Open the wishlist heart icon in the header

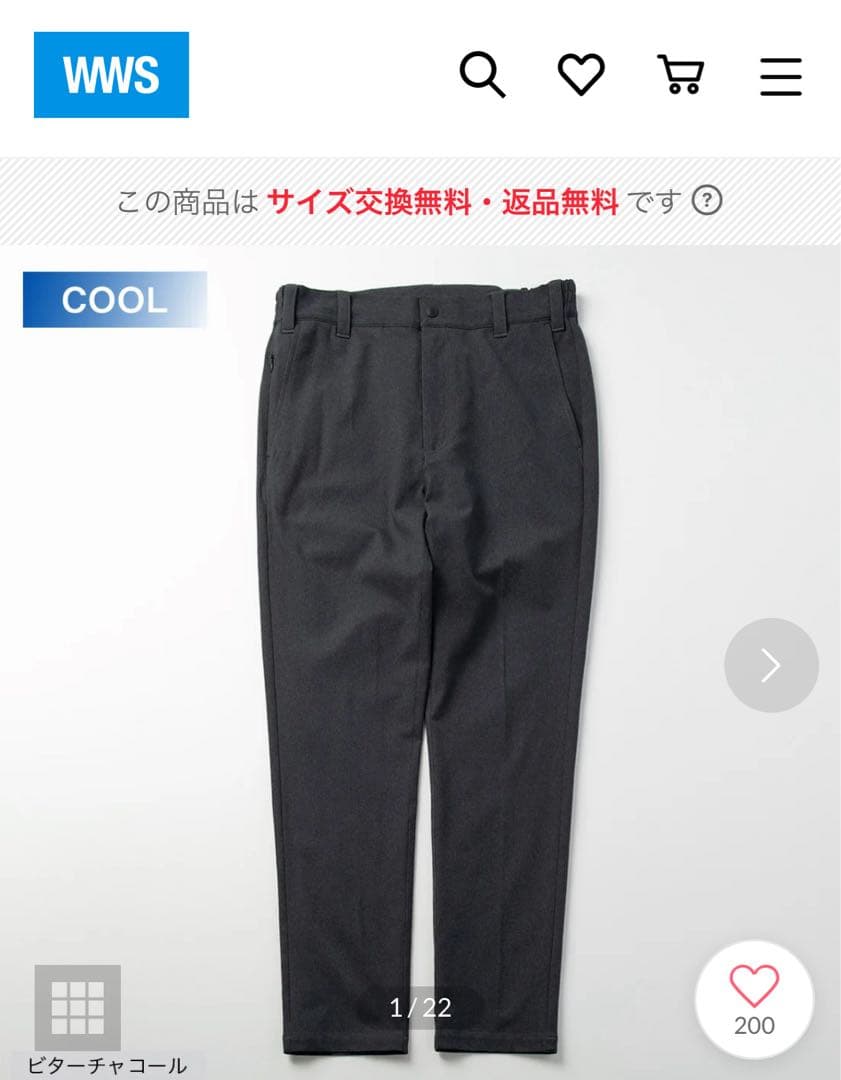point(582,73)
